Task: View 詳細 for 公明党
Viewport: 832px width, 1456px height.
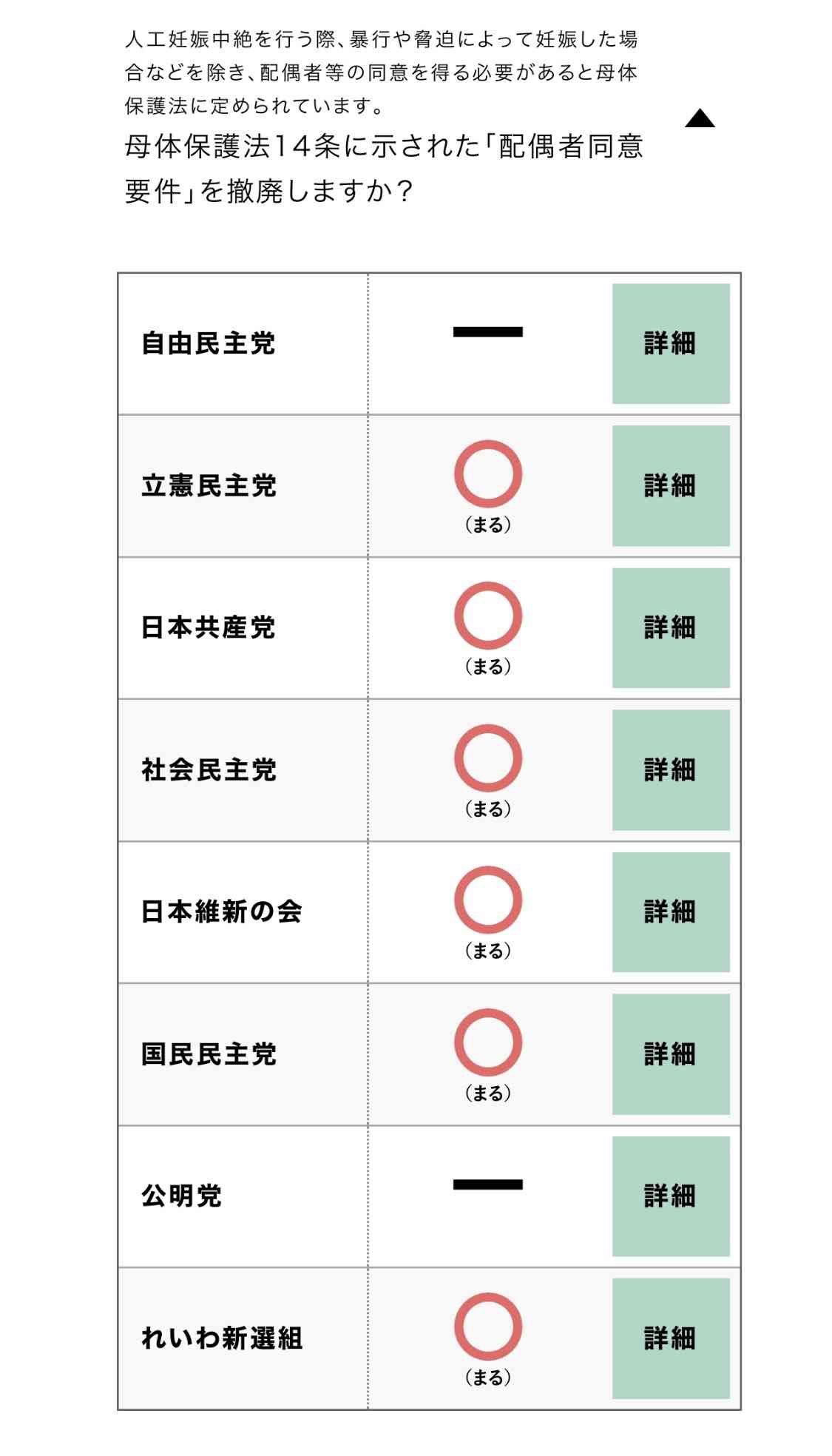Action: [670, 1196]
